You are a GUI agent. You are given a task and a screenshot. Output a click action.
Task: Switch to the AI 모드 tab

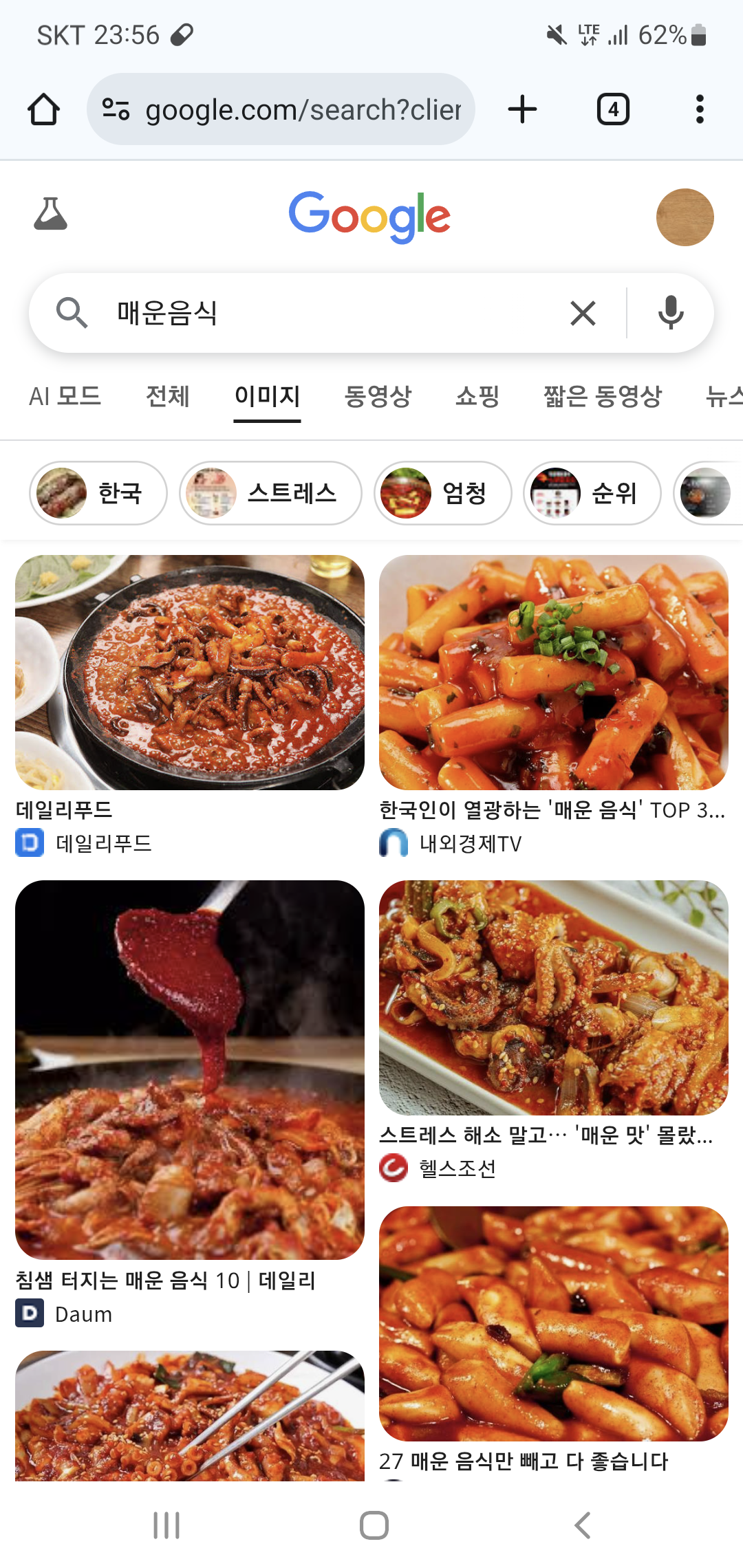coord(65,396)
